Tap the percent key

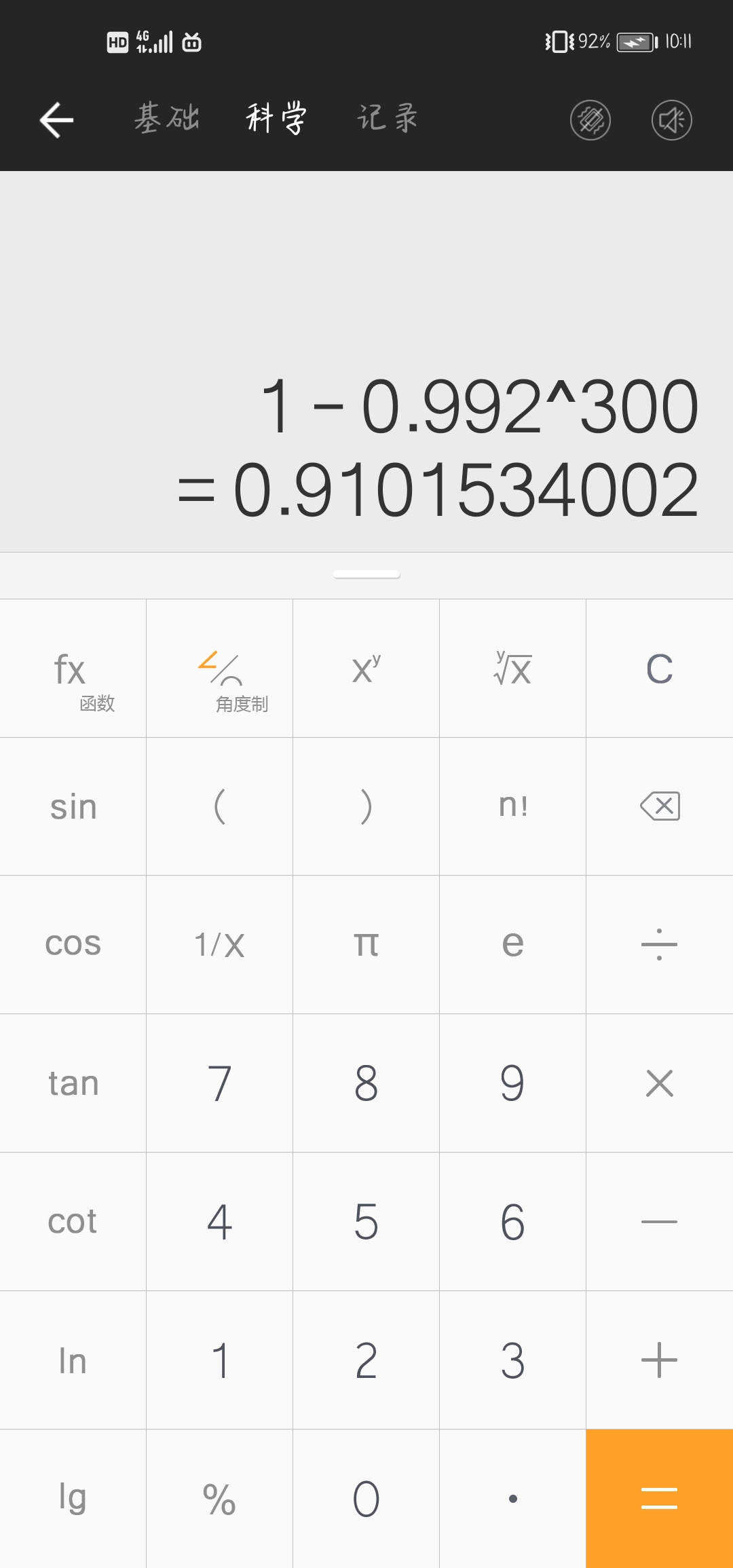220,1499
